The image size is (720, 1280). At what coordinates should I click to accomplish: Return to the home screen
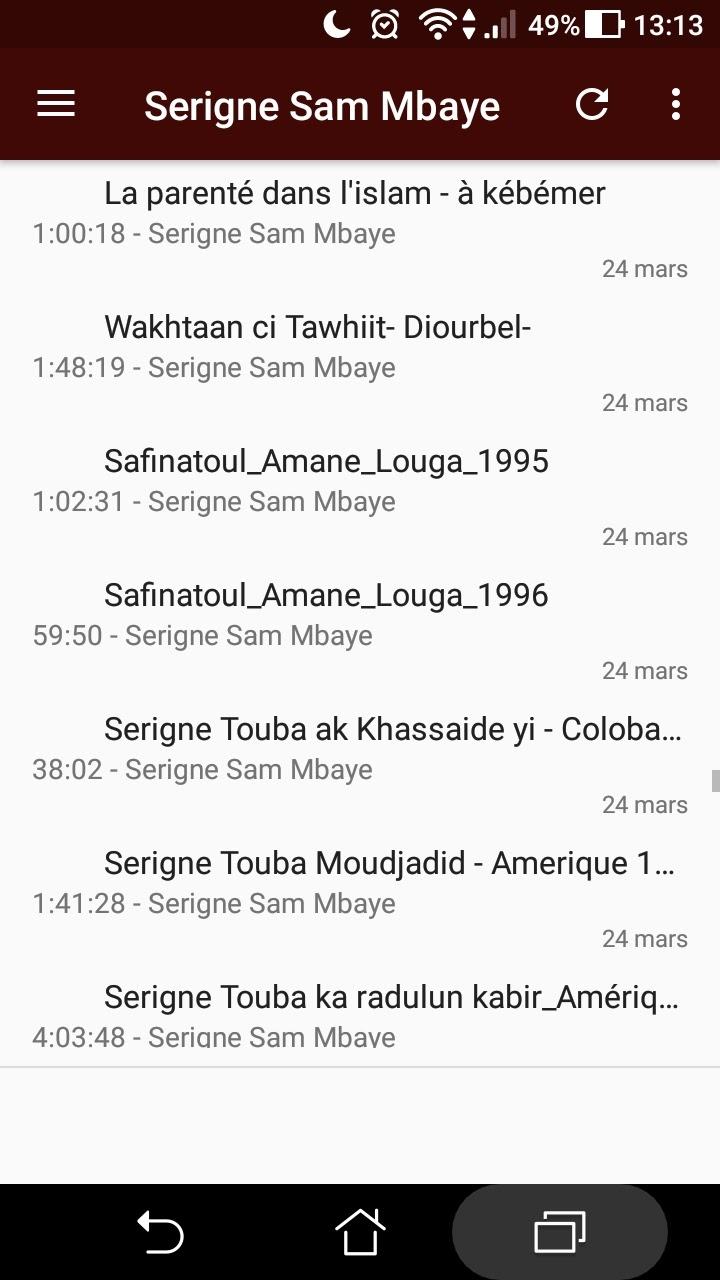(360, 1231)
